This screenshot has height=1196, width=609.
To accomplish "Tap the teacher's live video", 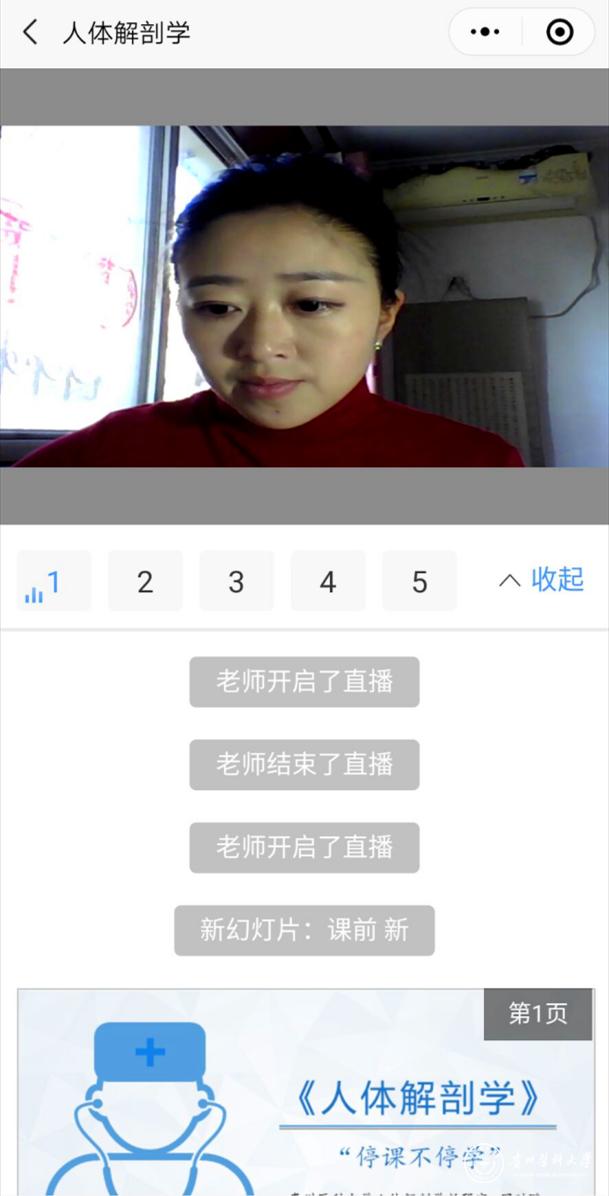I will pos(304,296).
